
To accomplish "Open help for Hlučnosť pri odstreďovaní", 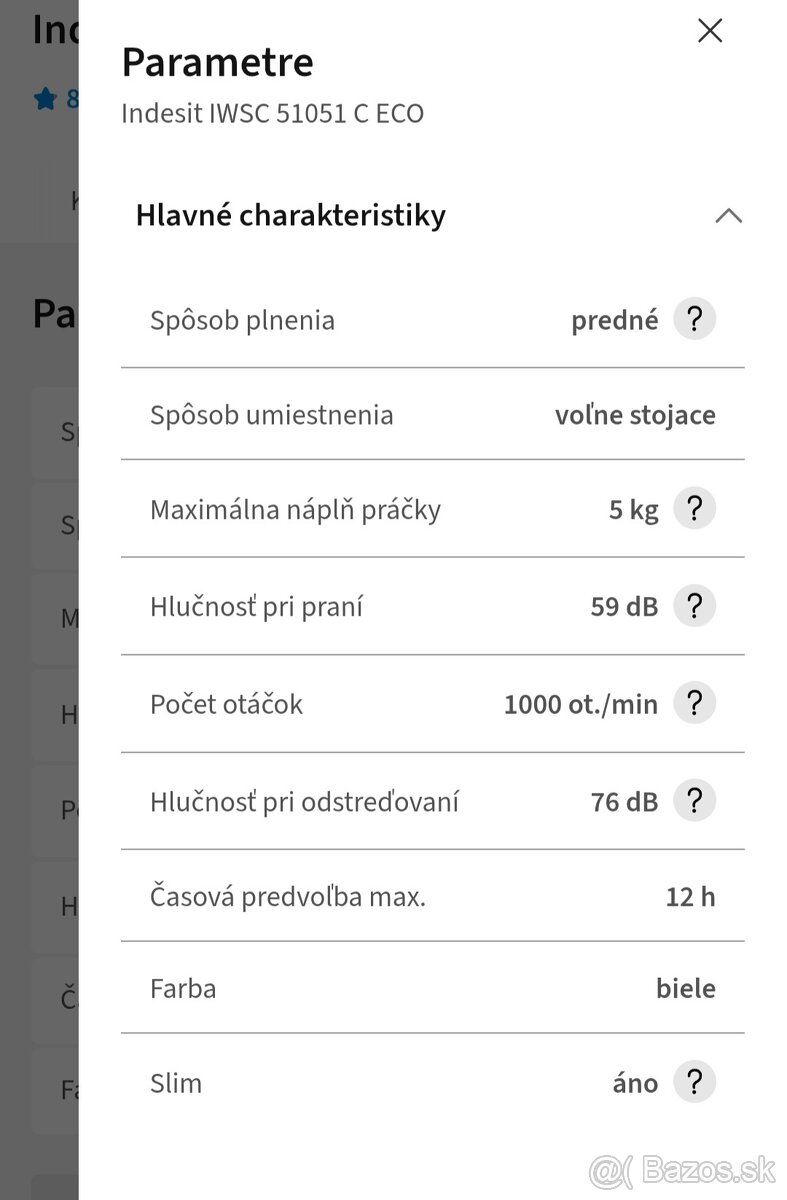I will pyautogui.click(x=694, y=800).
